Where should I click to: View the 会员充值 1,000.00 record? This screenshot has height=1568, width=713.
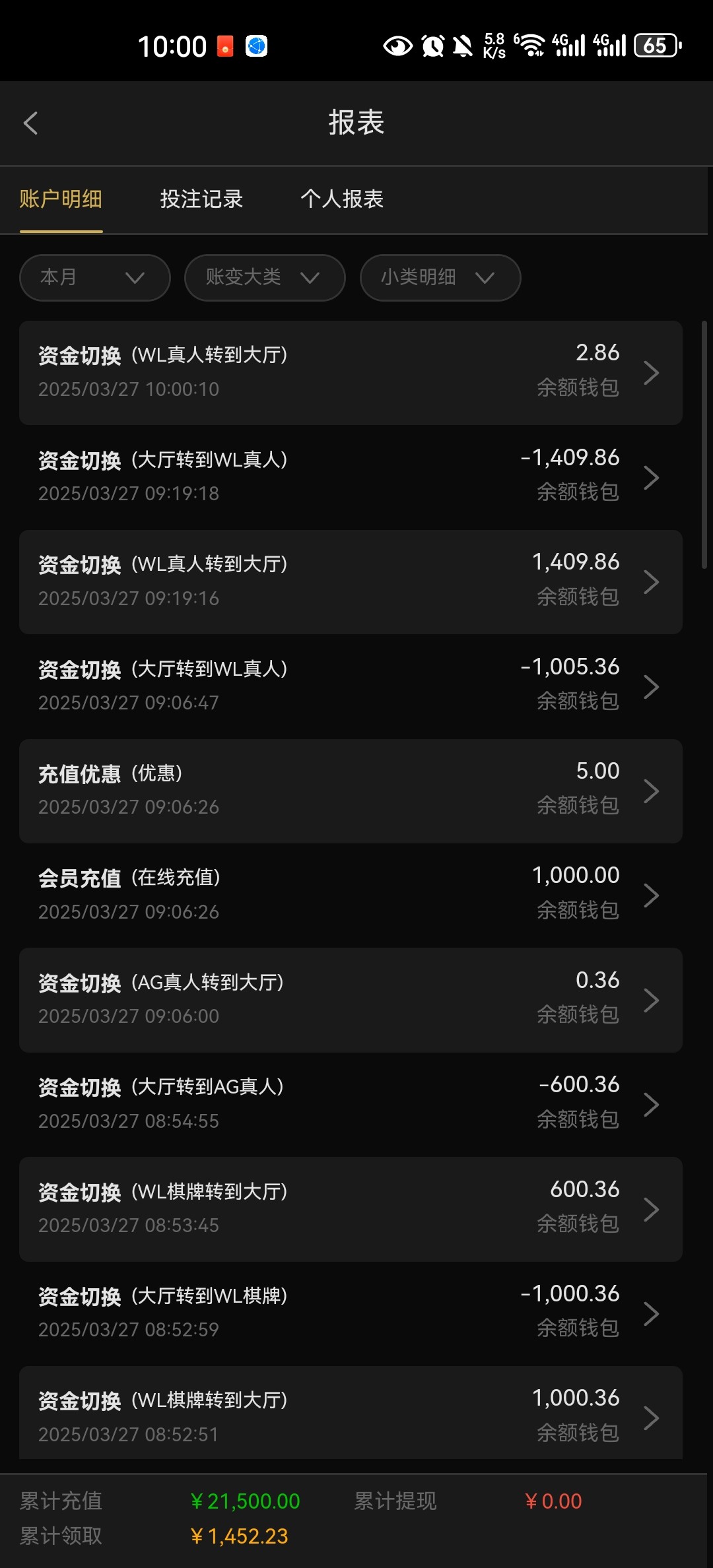click(351, 896)
